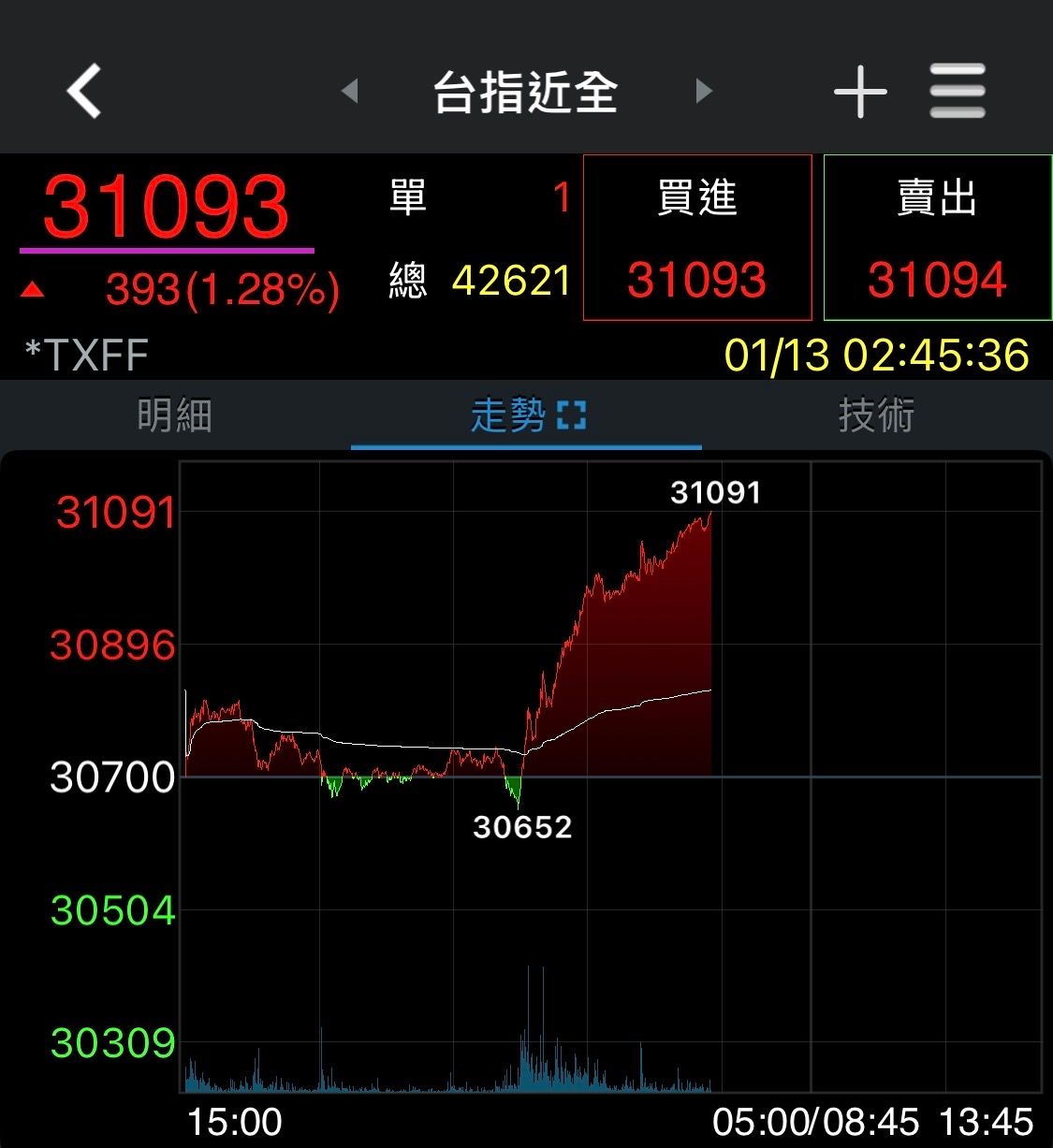Image resolution: width=1053 pixels, height=1148 pixels.
Task: Click the timestamp 01/13 02:45:36
Action: [878, 355]
